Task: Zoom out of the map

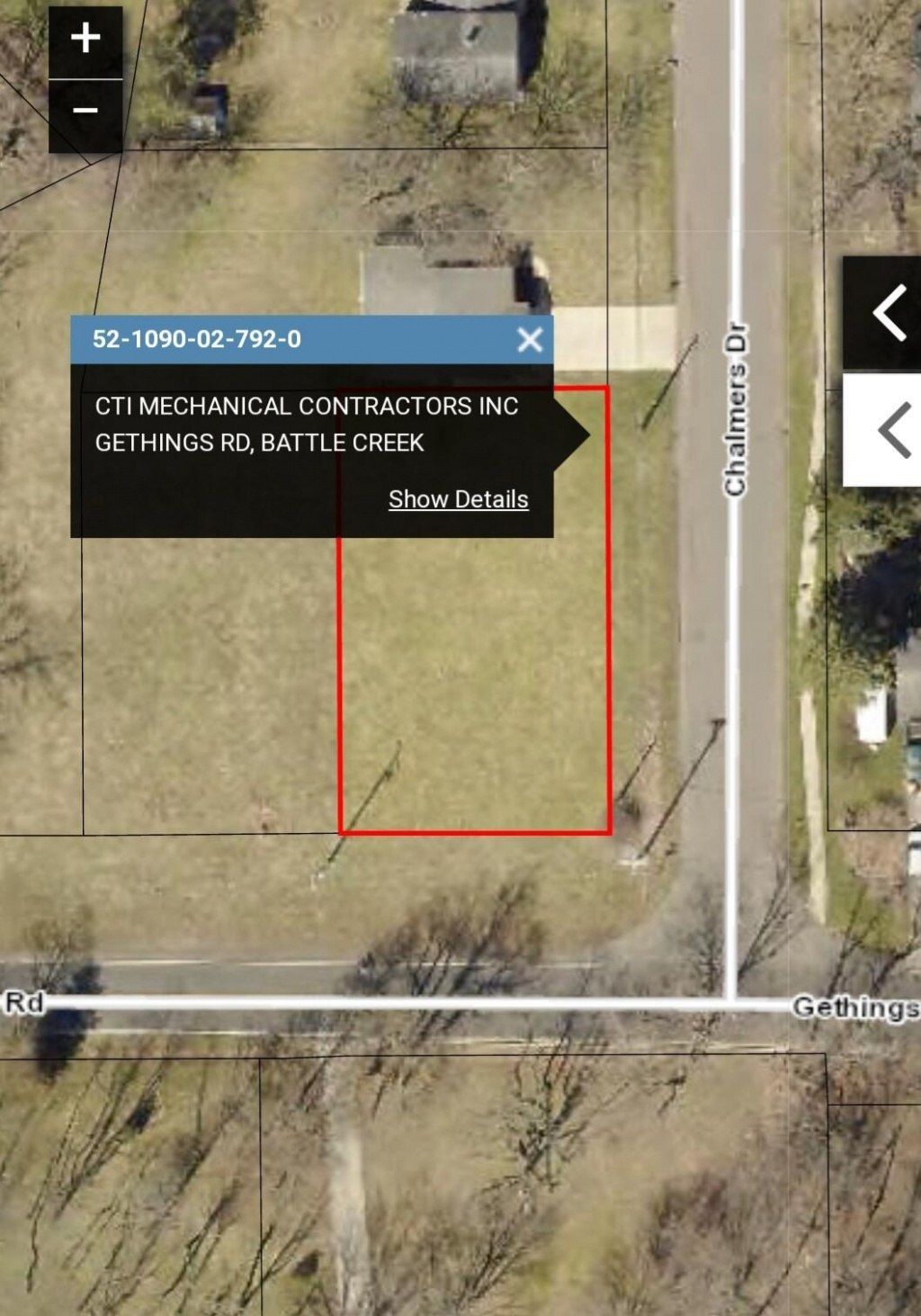Action: (x=85, y=112)
